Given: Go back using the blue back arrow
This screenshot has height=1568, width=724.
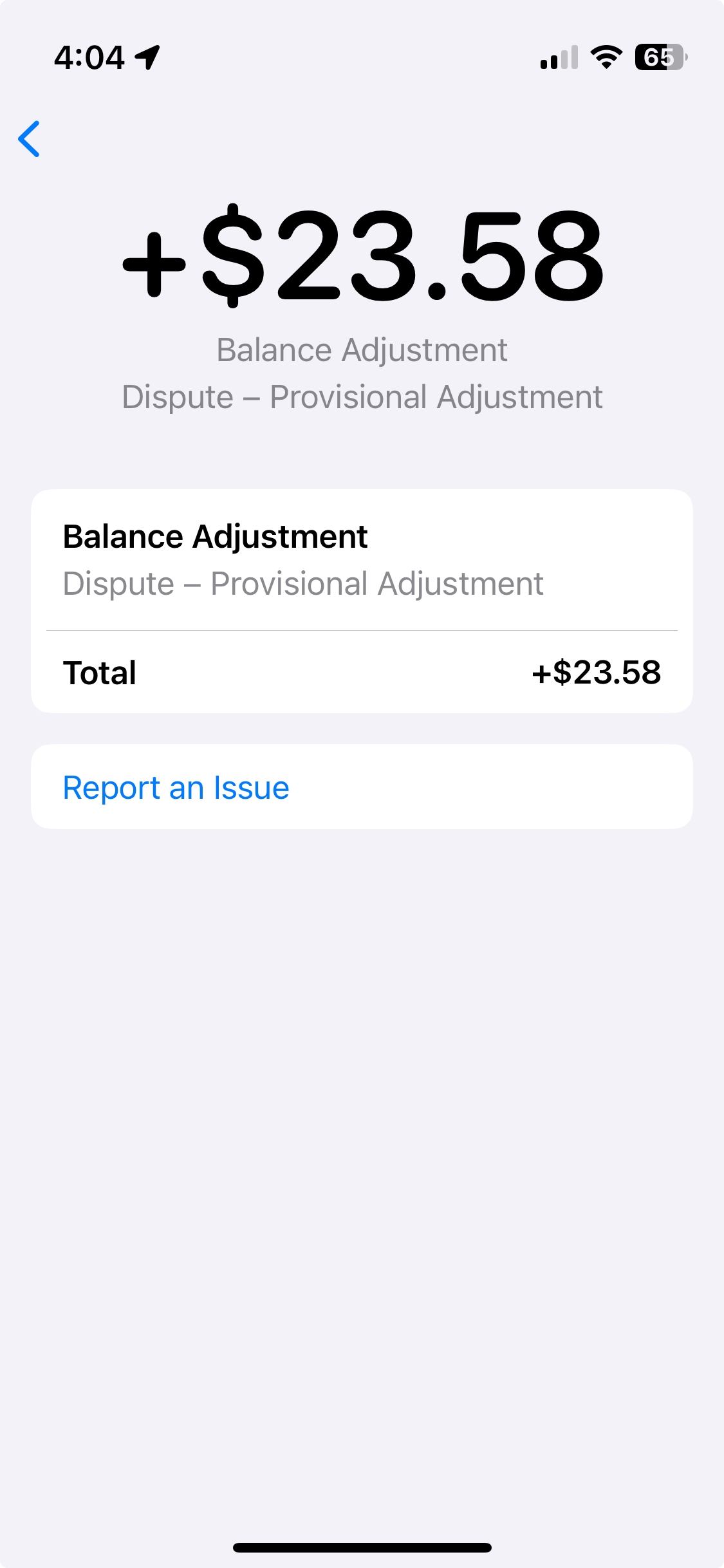Looking at the screenshot, I should pyautogui.click(x=29, y=139).
